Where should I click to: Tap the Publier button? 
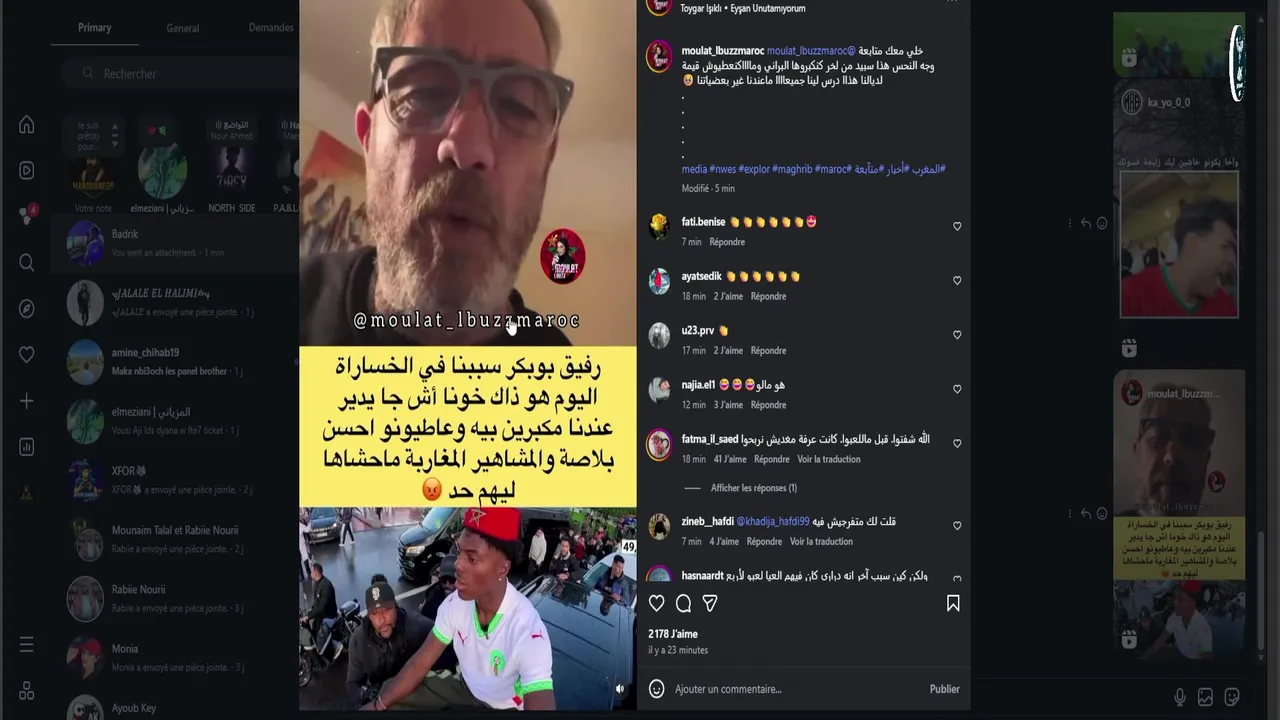tap(944, 689)
